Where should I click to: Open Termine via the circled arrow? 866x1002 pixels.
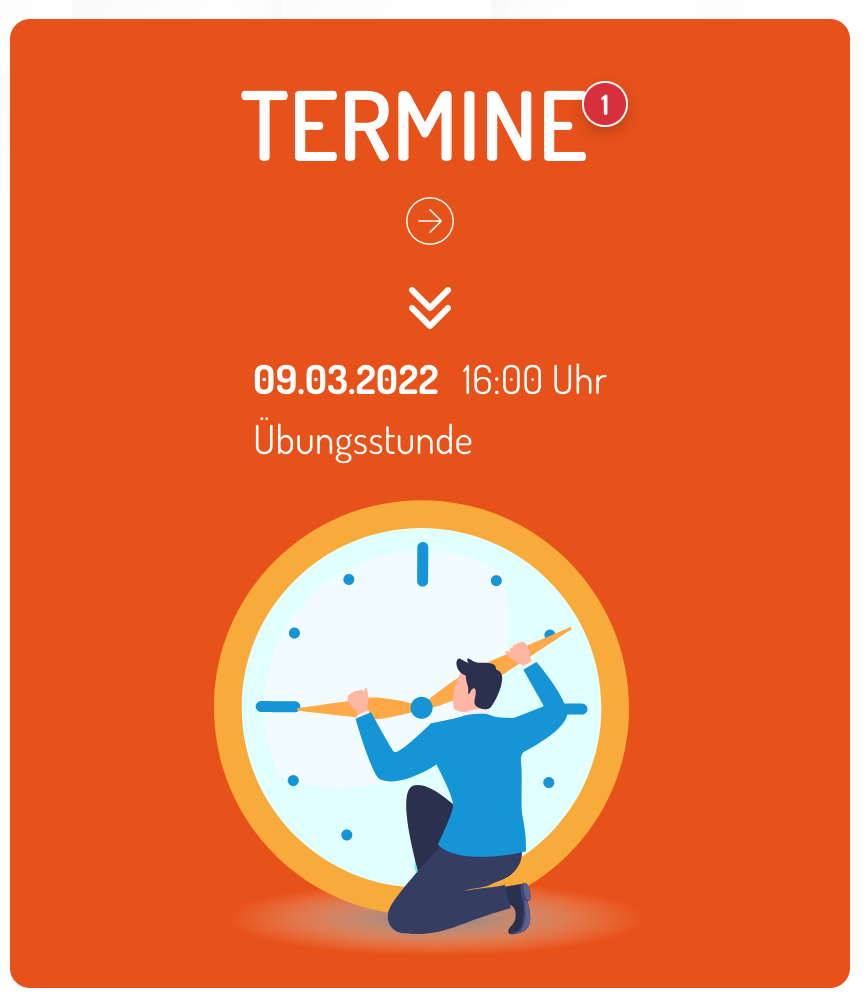430,221
